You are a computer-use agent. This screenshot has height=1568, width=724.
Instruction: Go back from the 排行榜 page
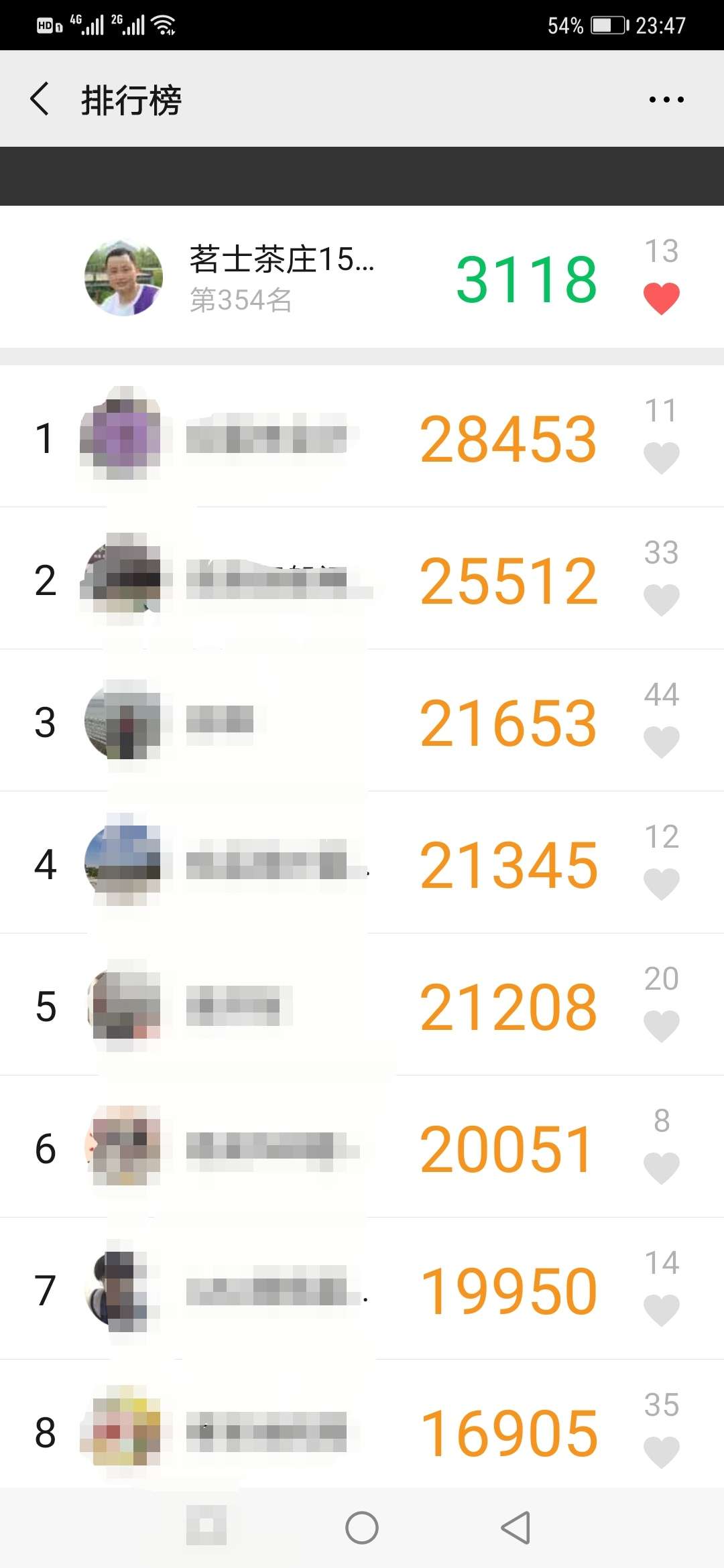coord(40,99)
